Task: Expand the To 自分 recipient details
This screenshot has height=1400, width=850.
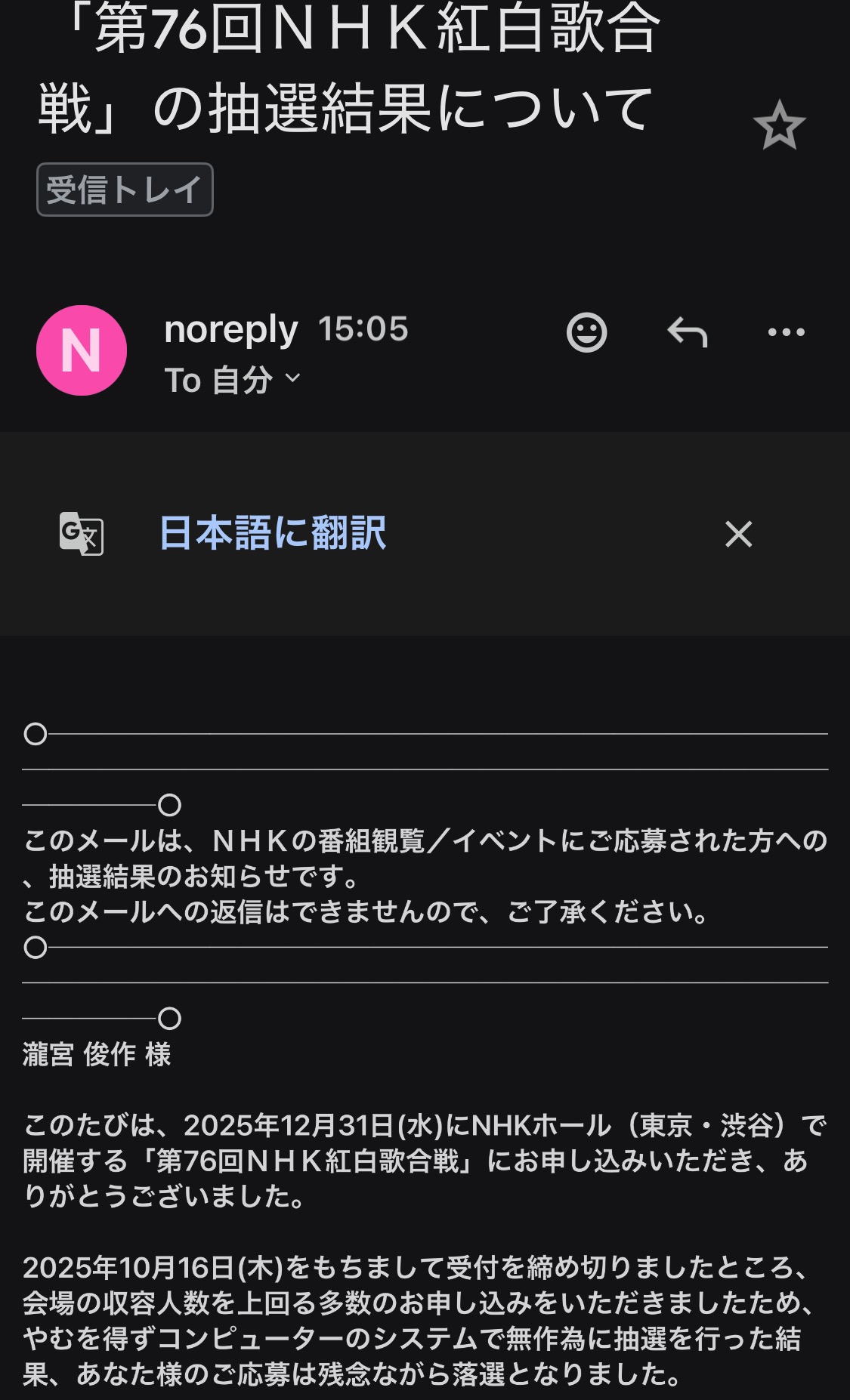Action: pos(293,378)
